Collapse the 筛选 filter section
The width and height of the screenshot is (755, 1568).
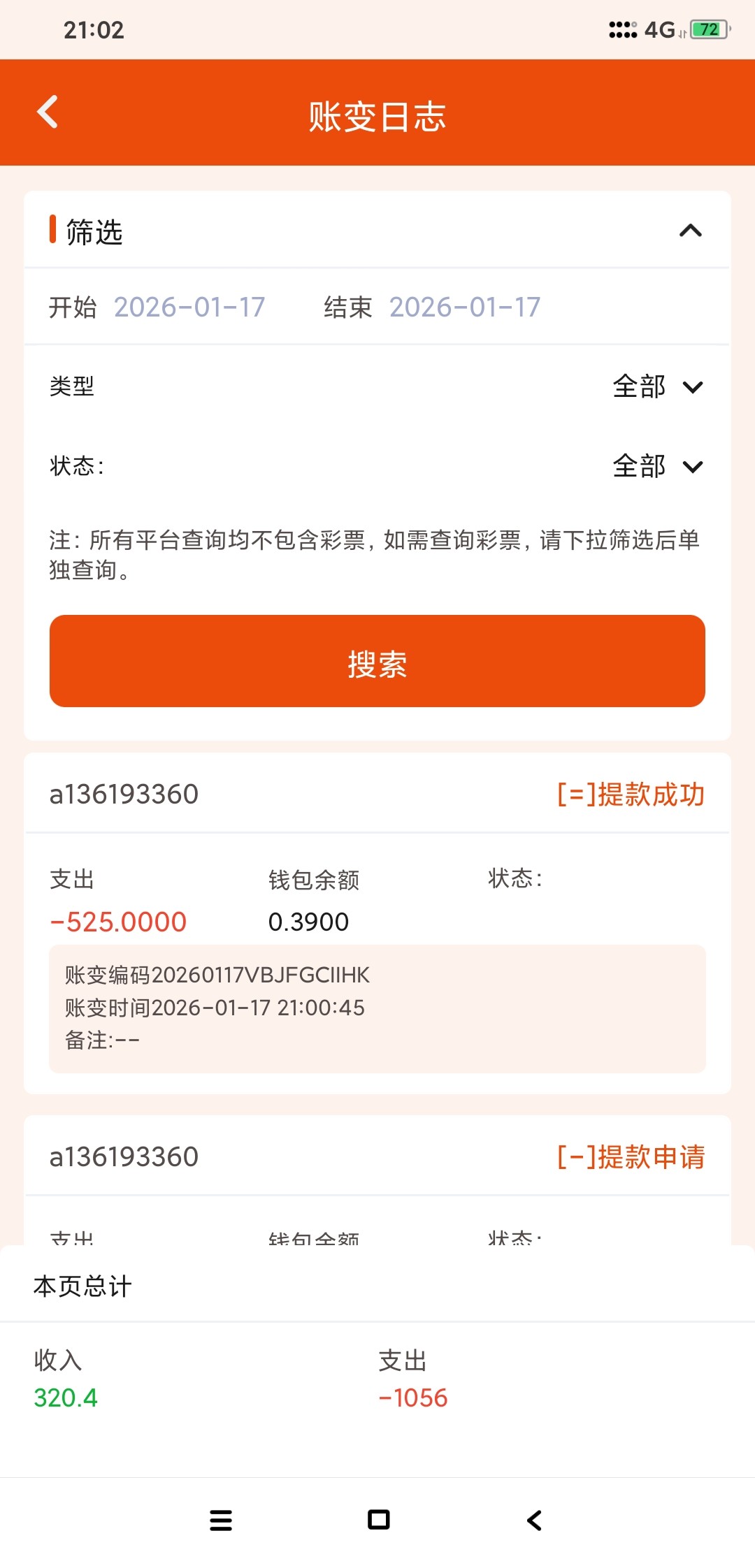(690, 231)
